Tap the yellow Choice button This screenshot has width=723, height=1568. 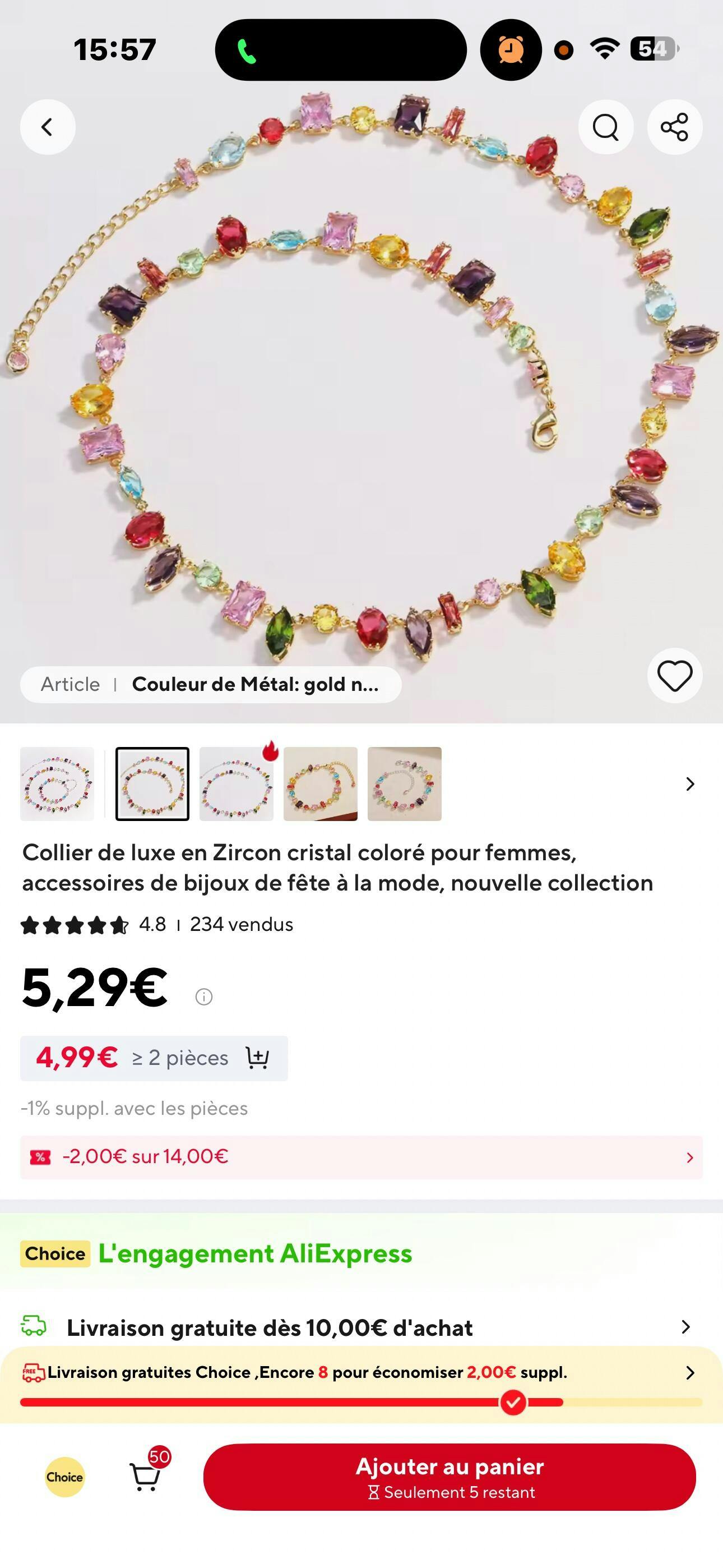64,1477
